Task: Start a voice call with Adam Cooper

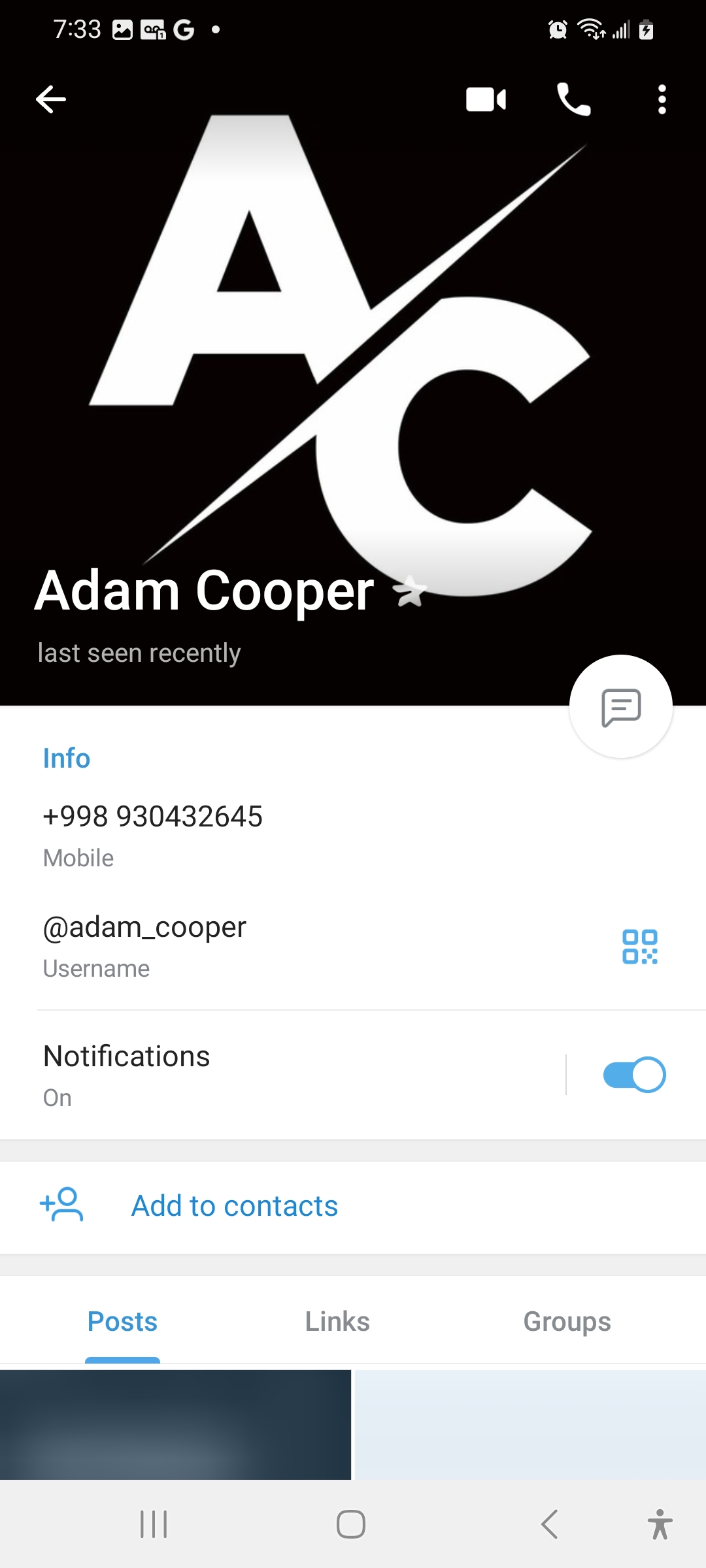Action: coord(573,99)
